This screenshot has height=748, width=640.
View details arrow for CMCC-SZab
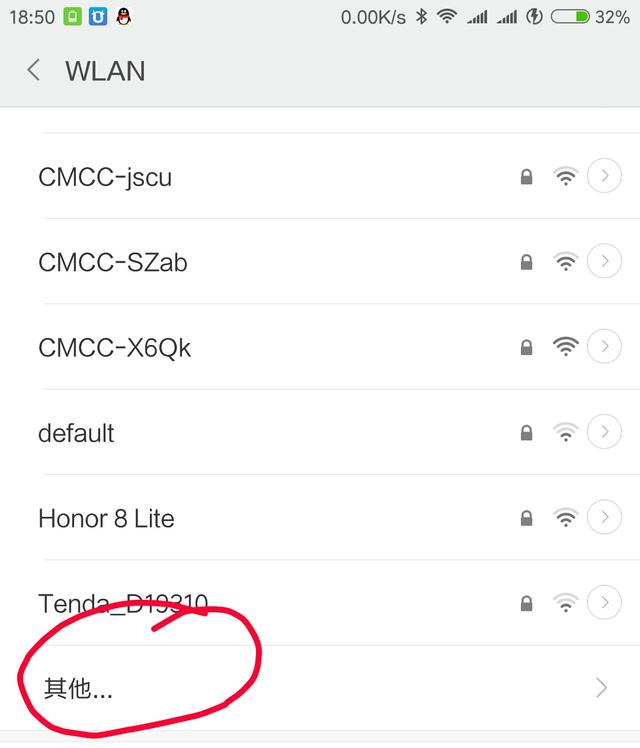click(x=603, y=262)
